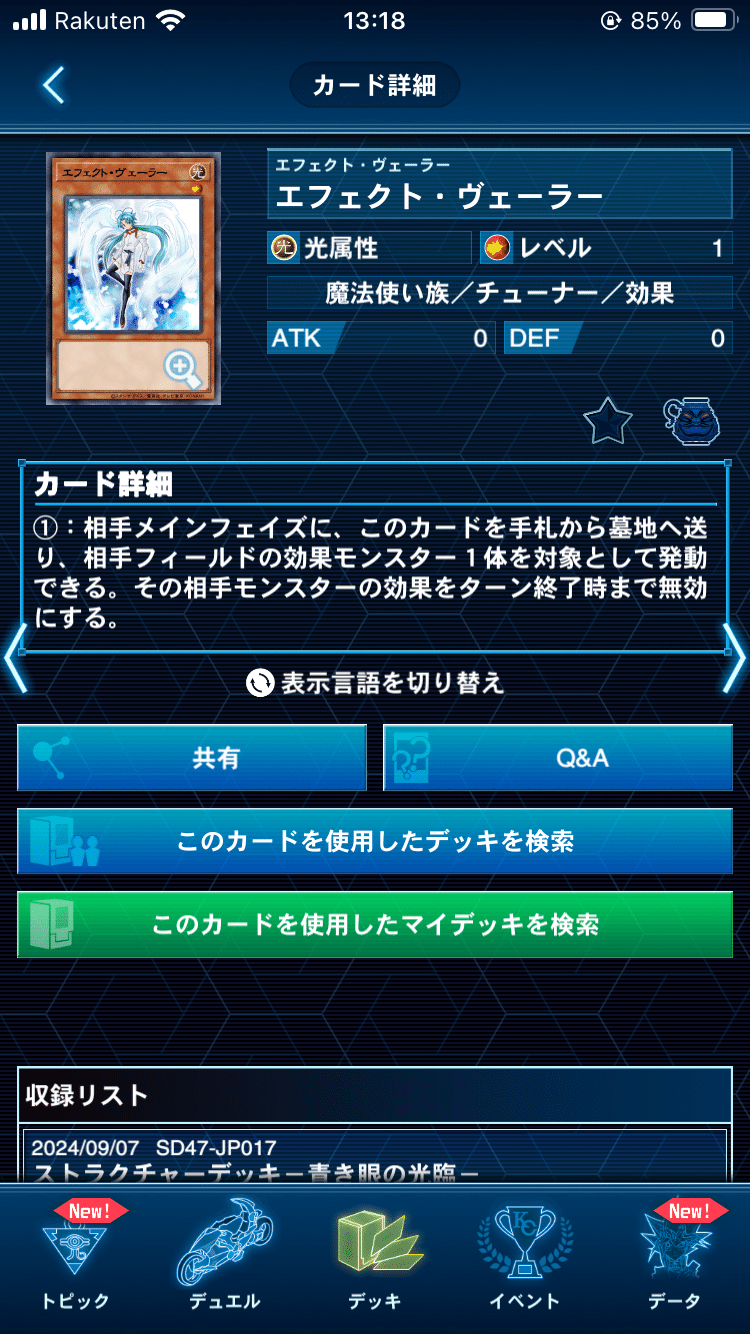Screen dimensions: 750x1334
Task: Open the デッキ tab
Action: pyautogui.click(x=376, y=1260)
